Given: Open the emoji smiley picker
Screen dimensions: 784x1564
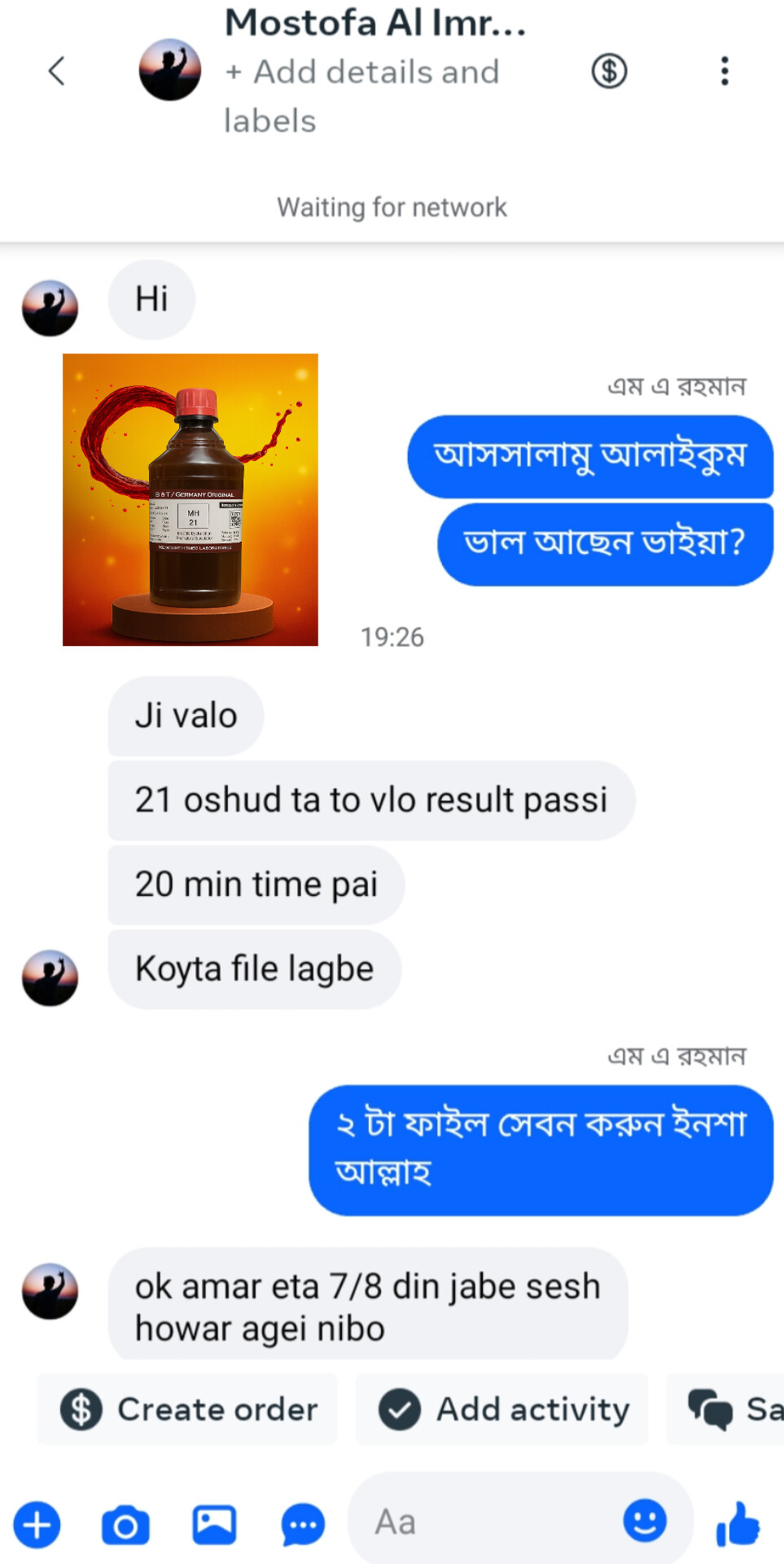Looking at the screenshot, I should [644, 1521].
